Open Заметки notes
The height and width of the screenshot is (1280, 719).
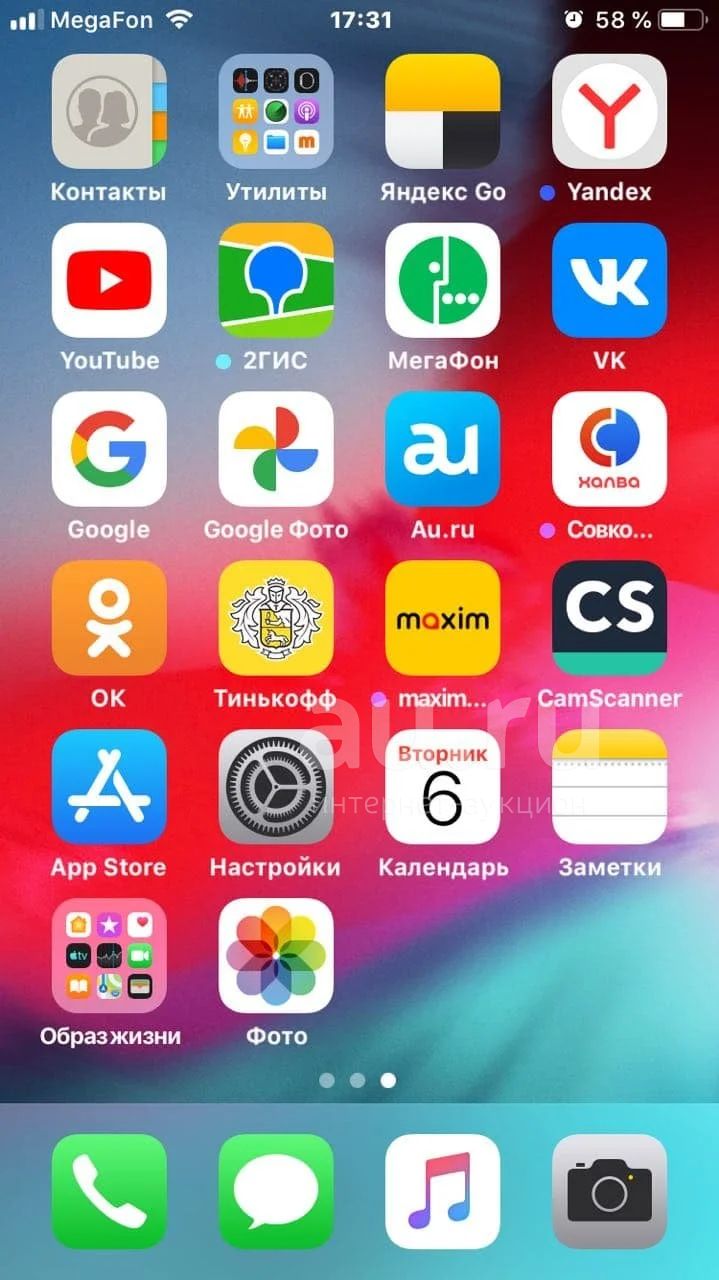tap(610, 787)
